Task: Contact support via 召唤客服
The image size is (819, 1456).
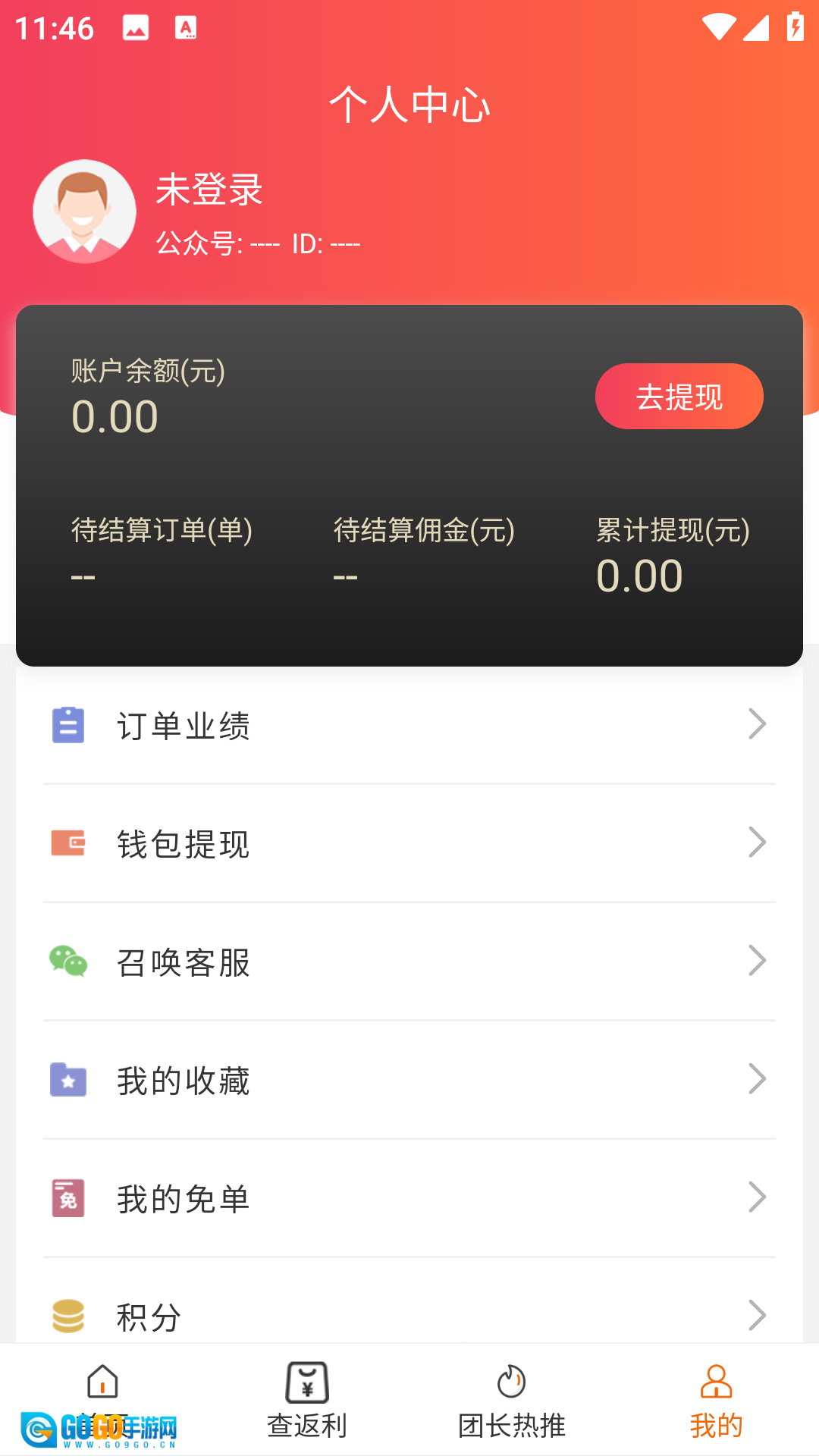Action: tap(409, 962)
